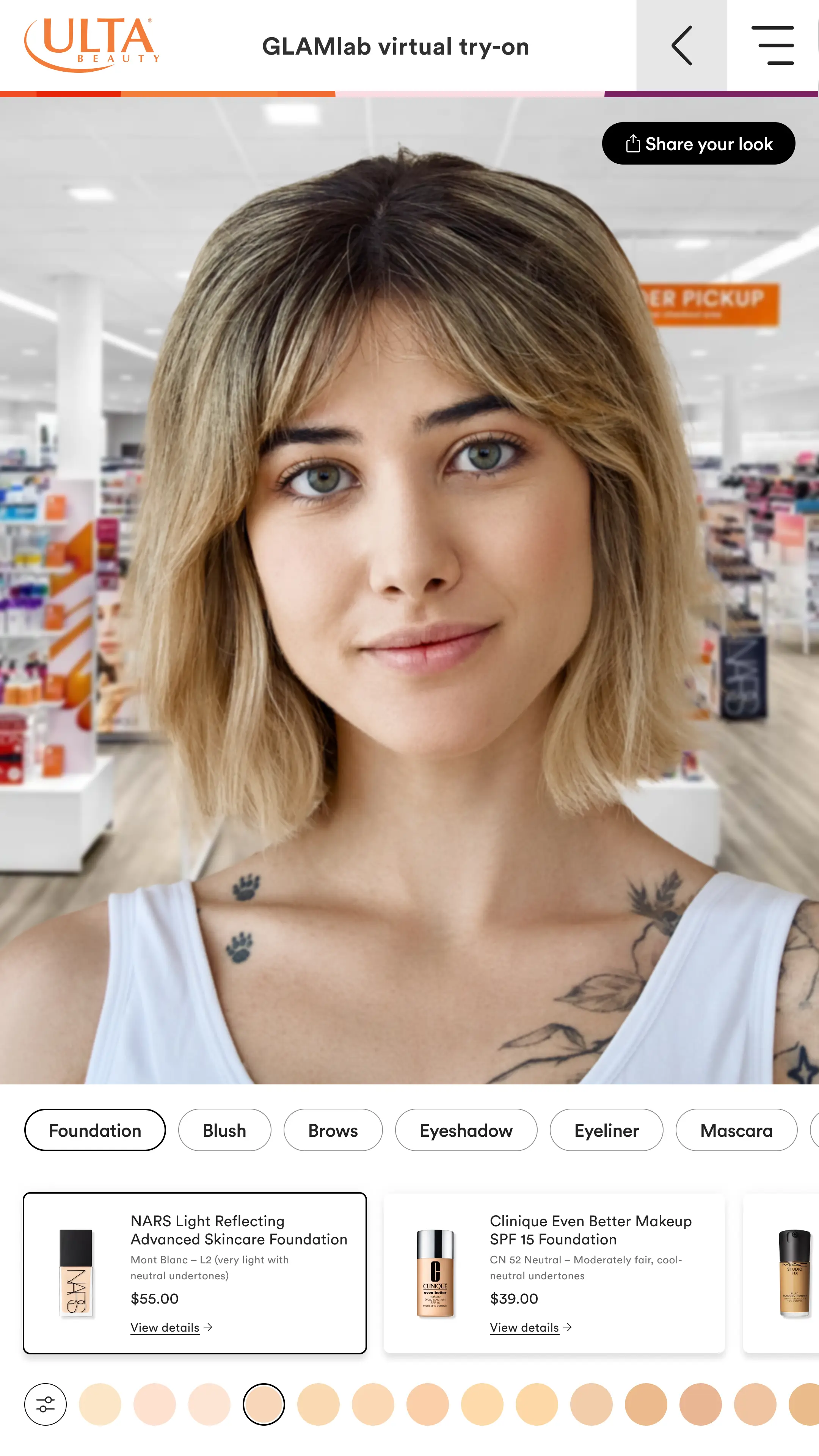Open the shade filter sliders button

click(x=45, y=1404)
